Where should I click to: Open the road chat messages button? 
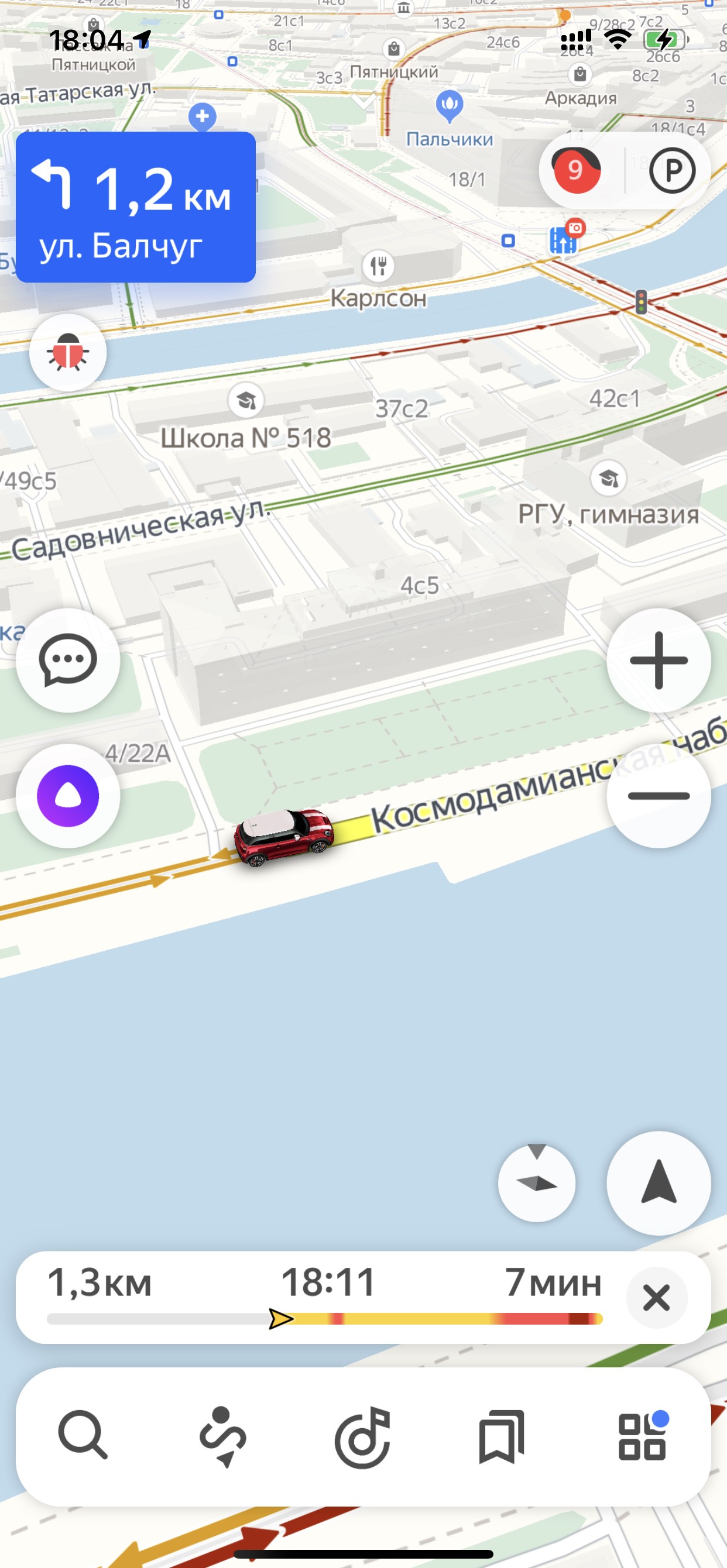coord(67,660)
